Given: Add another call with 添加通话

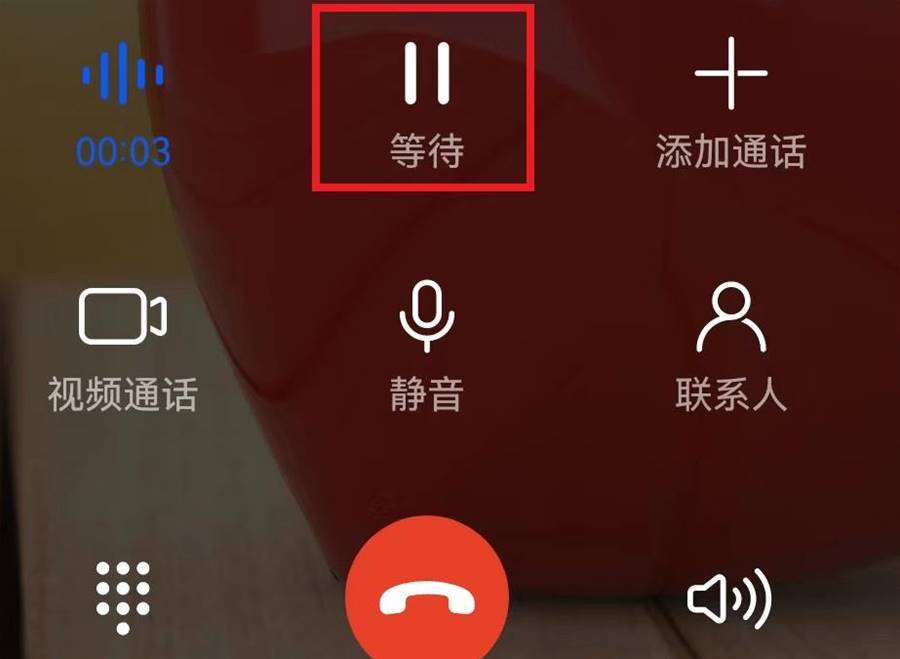Looking at the screenshot, I should [730, 100].
